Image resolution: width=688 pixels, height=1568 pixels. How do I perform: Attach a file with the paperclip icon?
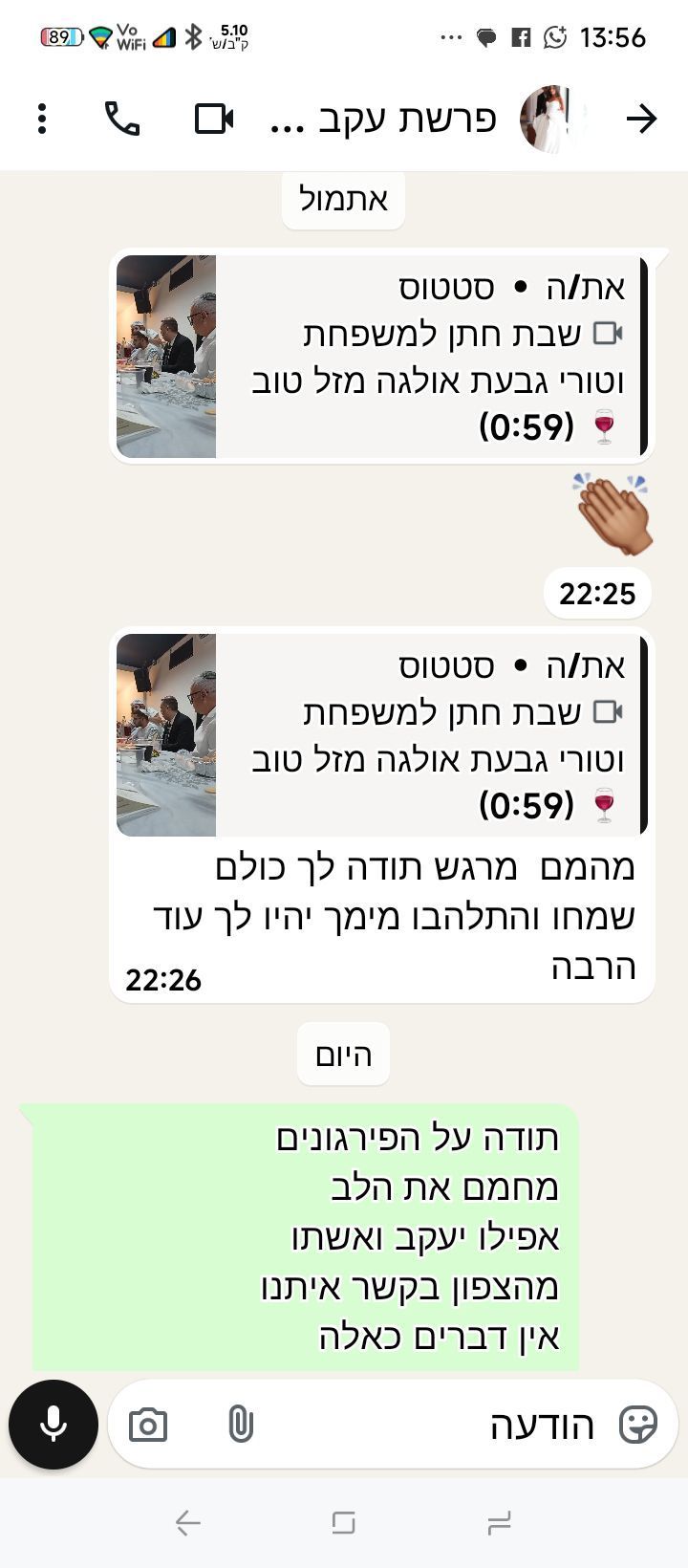(x=241, y=1425)
